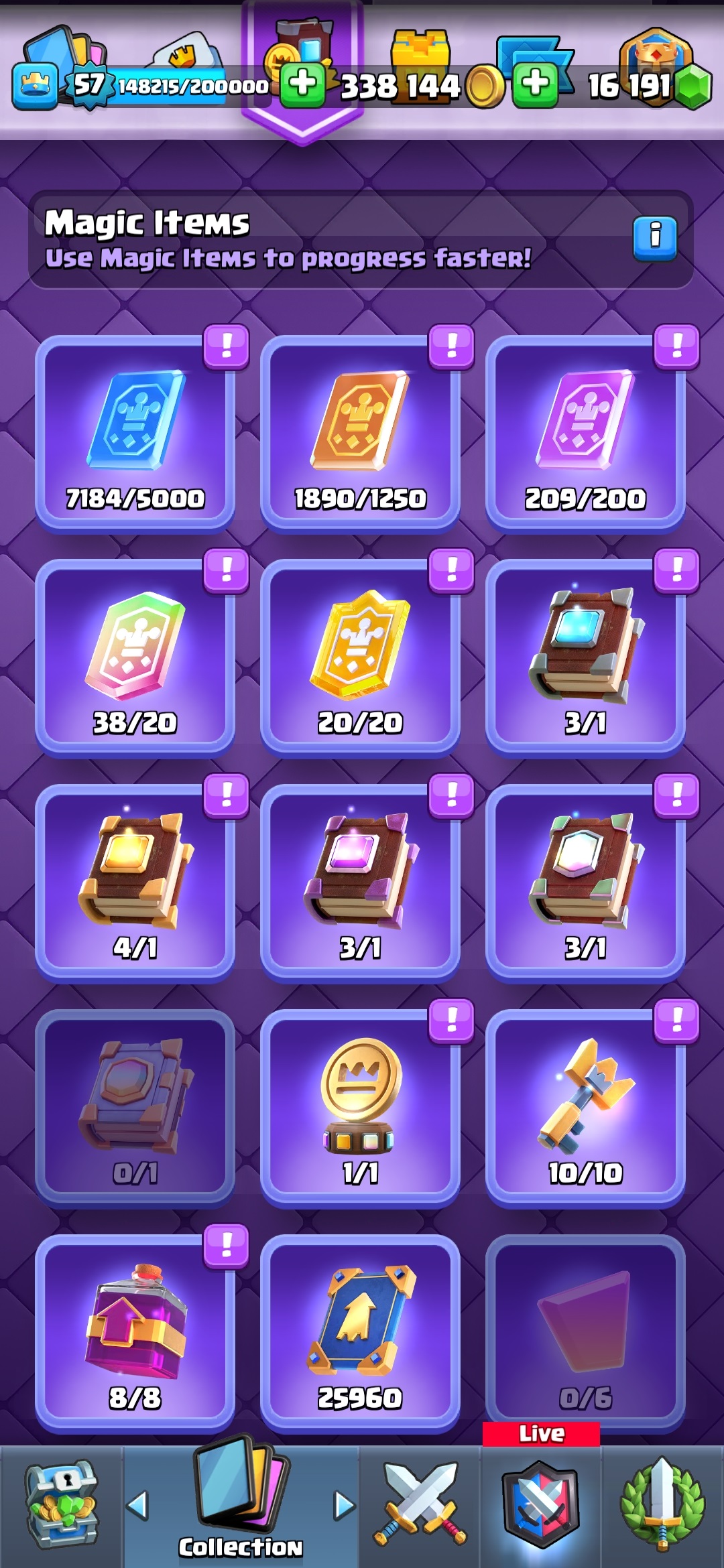Tap the green plus to add gold
This screenshot has width=724, height=1568.
coord(302,84)
